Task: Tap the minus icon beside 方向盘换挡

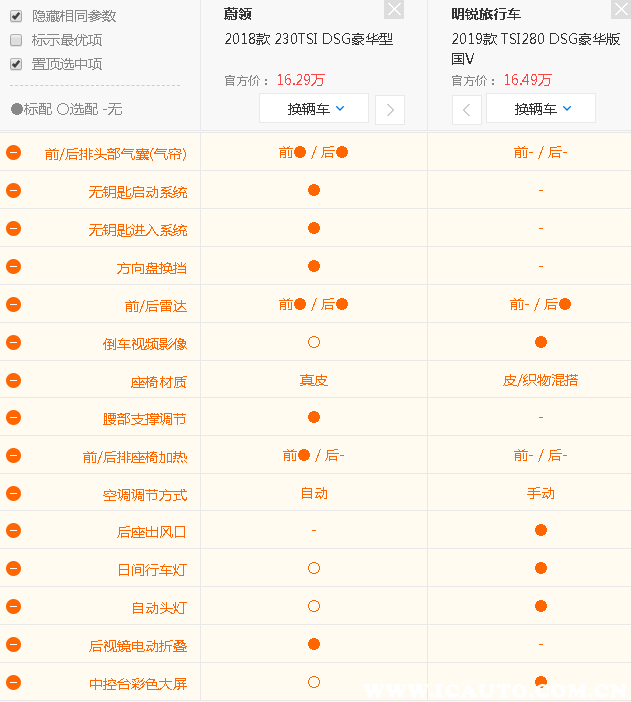Action: pyautogui.click(x=13, y=266)
